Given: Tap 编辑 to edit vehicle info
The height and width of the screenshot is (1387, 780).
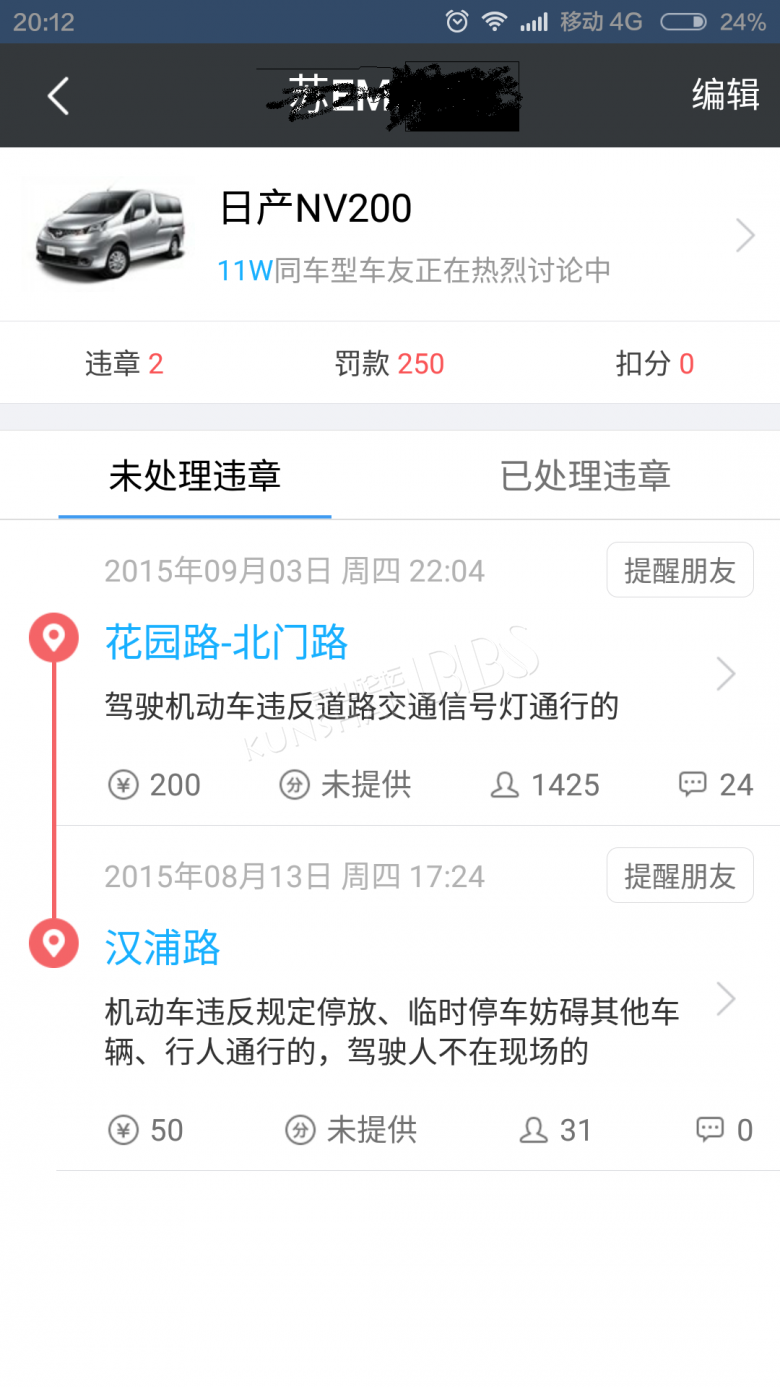Looking at the screenshot, I should coord(725,95).
